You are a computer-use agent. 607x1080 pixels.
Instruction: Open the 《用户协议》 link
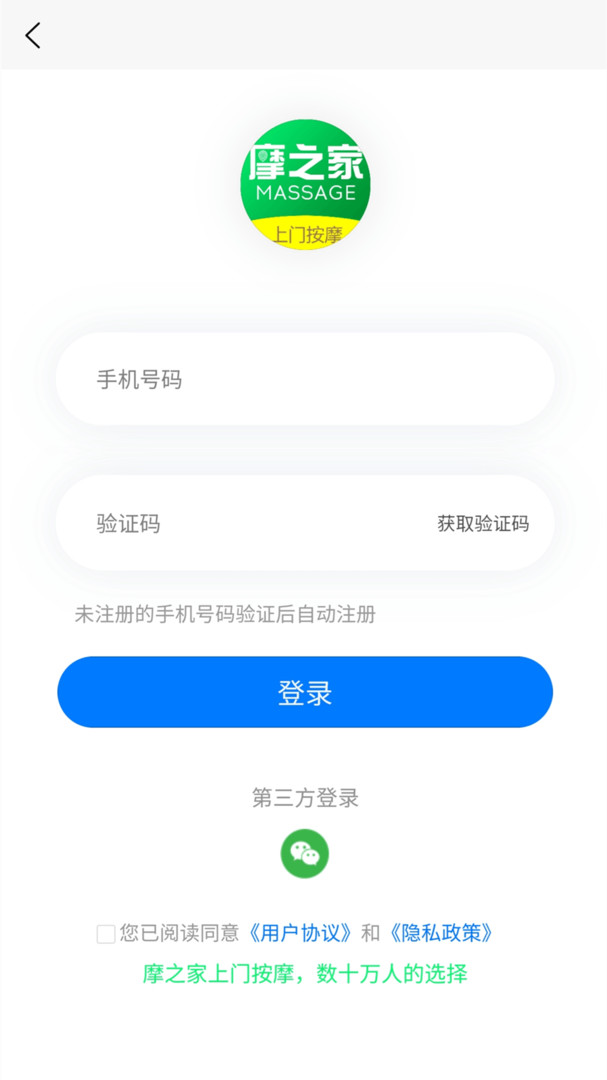[300, 933]
